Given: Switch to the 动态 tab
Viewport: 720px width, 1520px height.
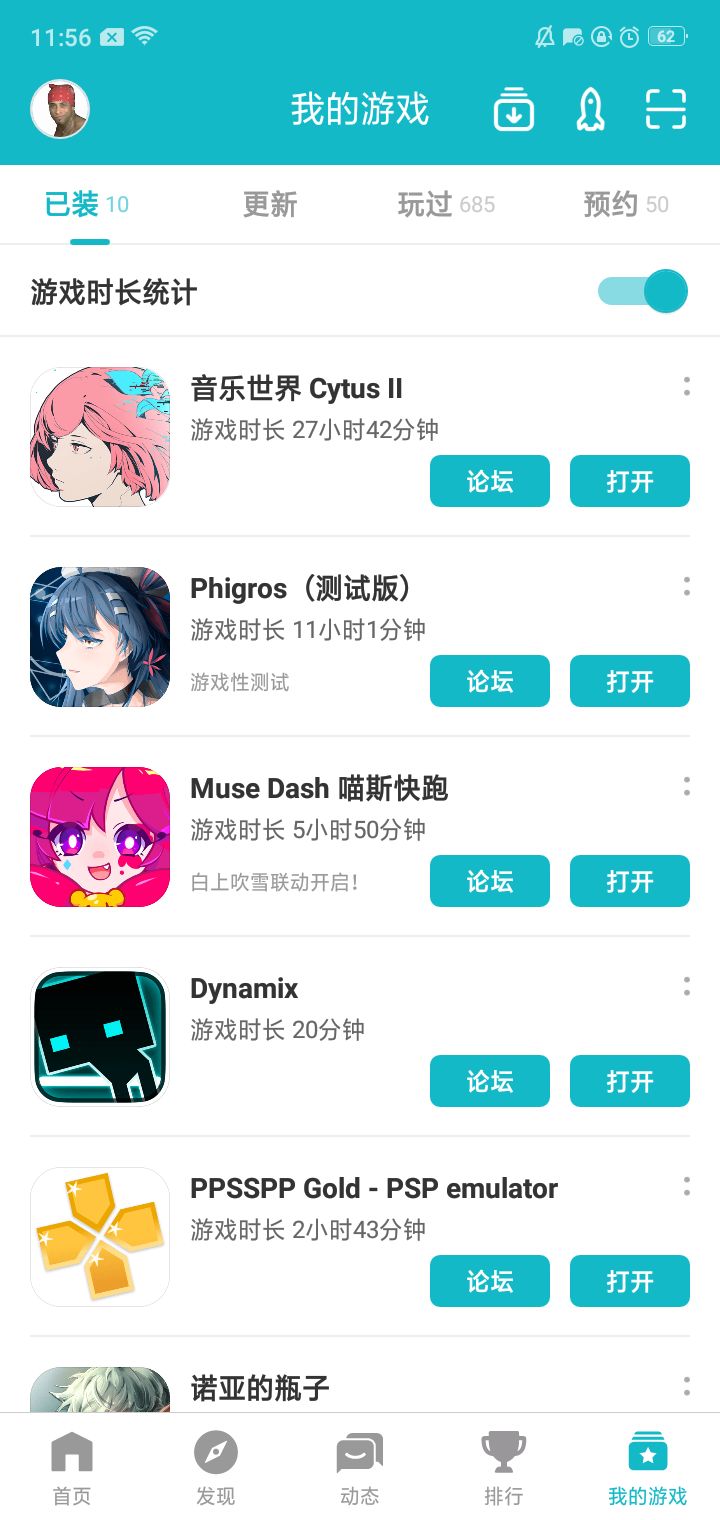Looking at the screenshot, I should (x=360, y=1468).
